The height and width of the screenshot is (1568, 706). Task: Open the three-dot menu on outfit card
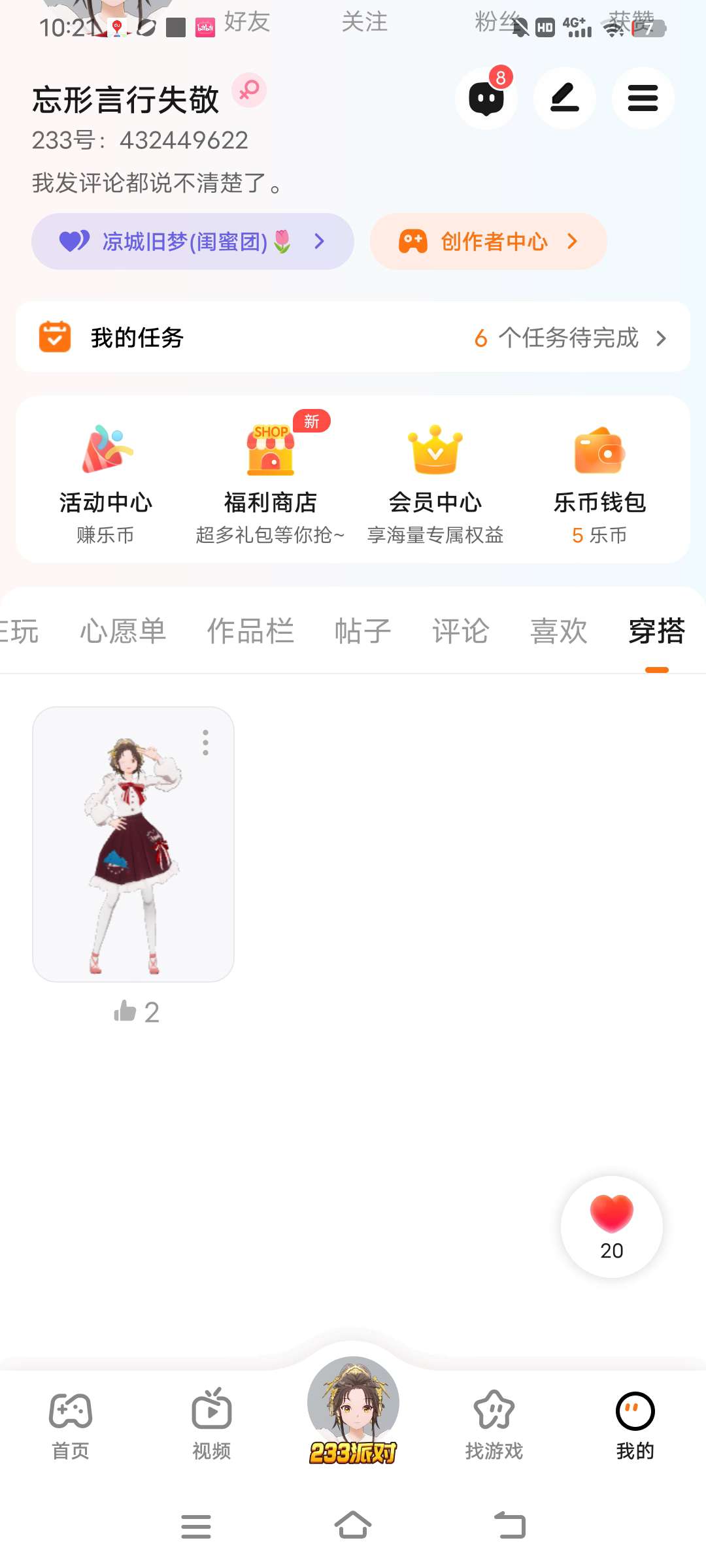point(206,743)
